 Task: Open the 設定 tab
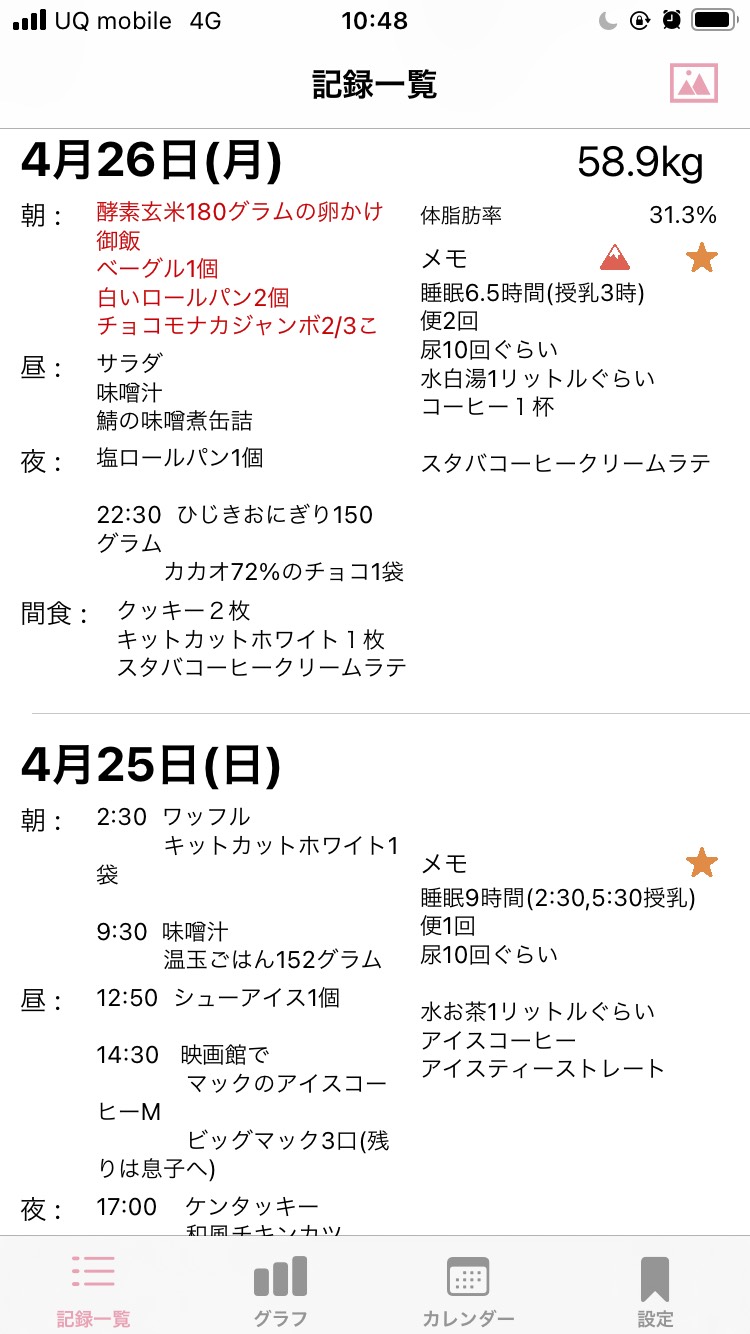coord(655,1289)
